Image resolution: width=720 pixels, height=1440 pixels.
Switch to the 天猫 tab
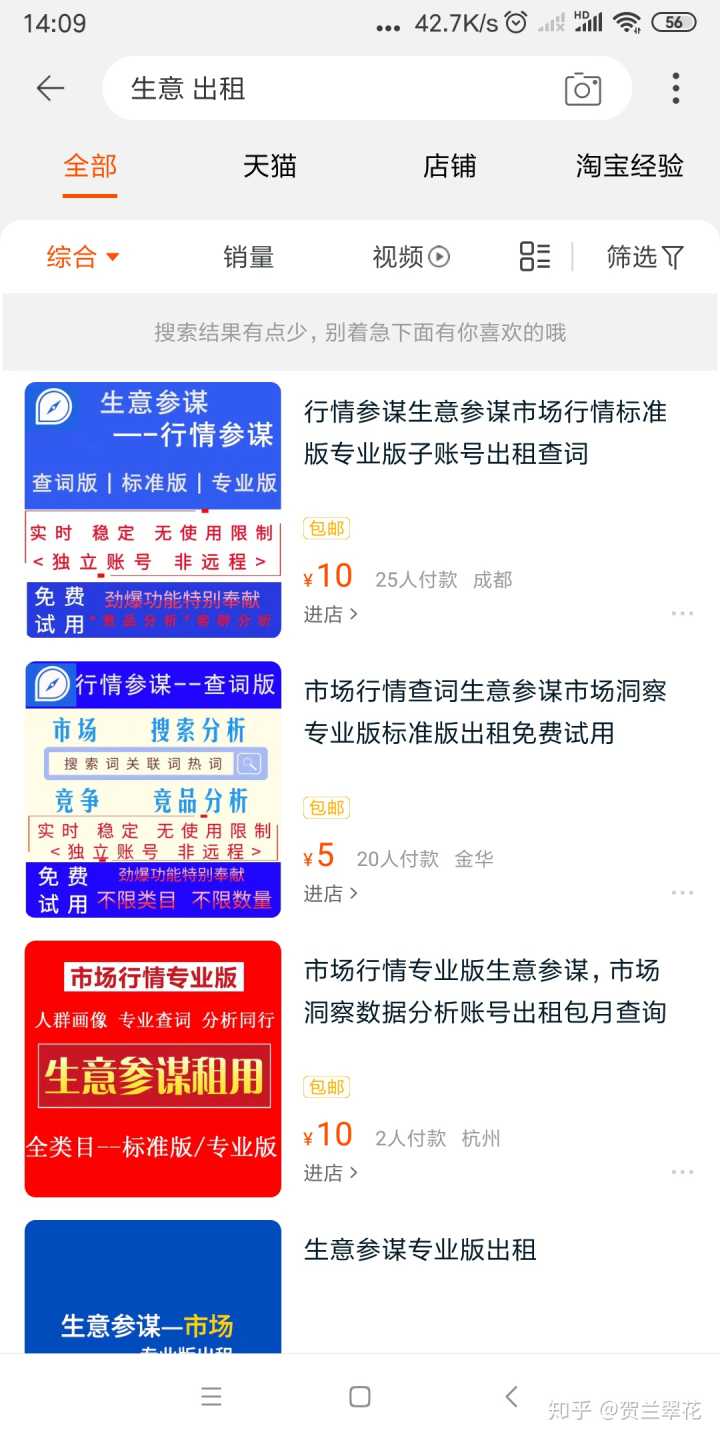coord(269,166)
